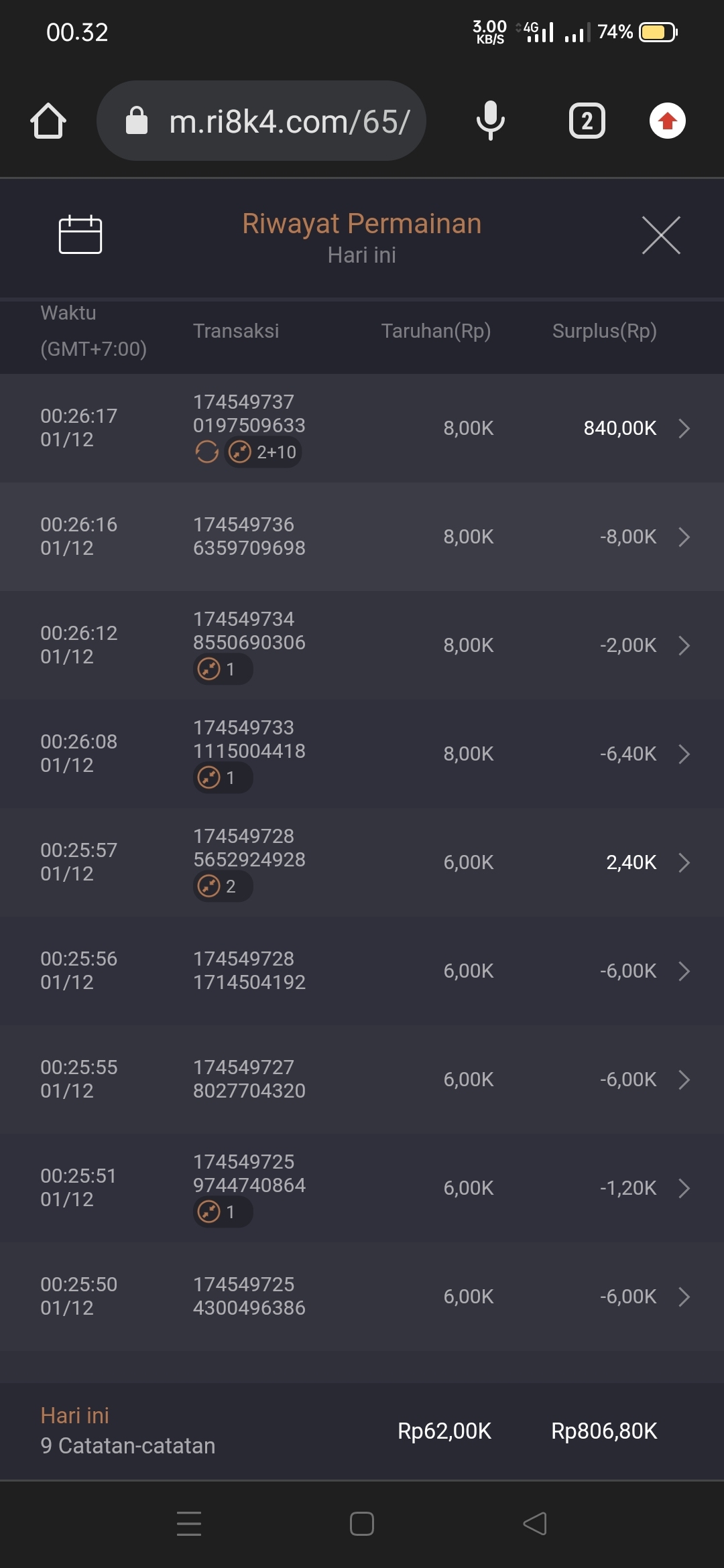Image resolution: width=724 pixels, height=1568 pixels.
Task: Tap the red upward arrow update icon
Action: click(x=667, y=121)
